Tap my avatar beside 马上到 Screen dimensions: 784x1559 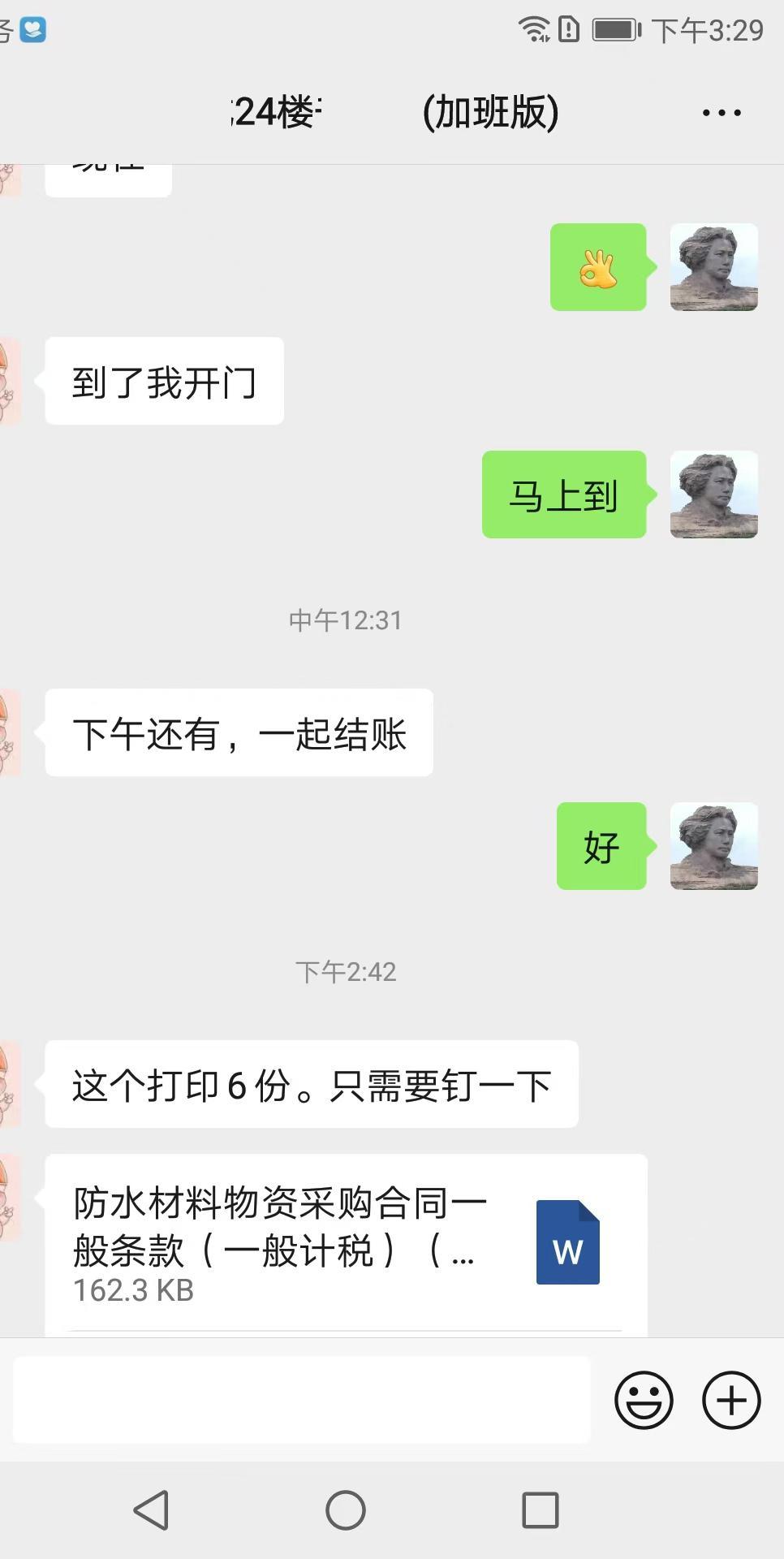coord(713,494)
